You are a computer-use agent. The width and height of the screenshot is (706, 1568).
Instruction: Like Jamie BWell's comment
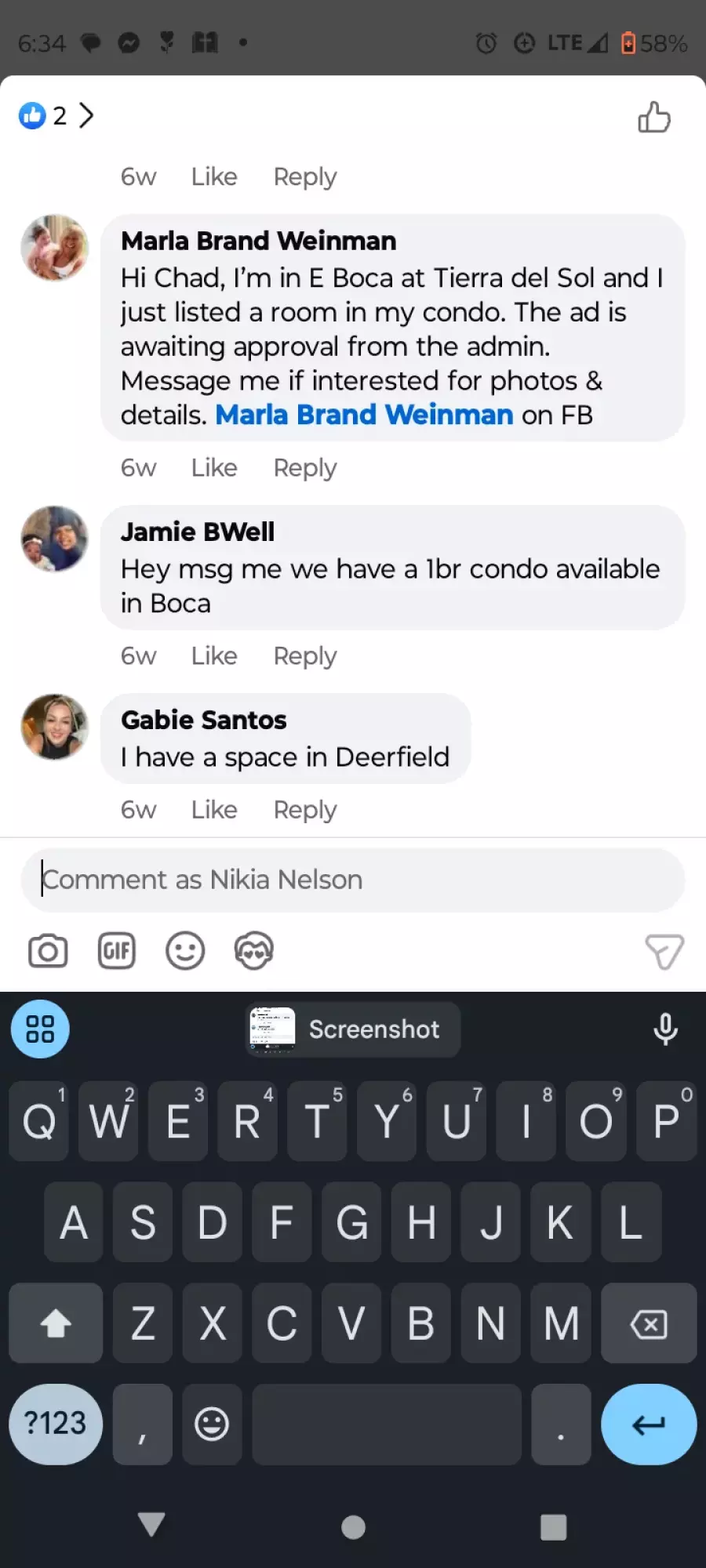tap(214, 656)
